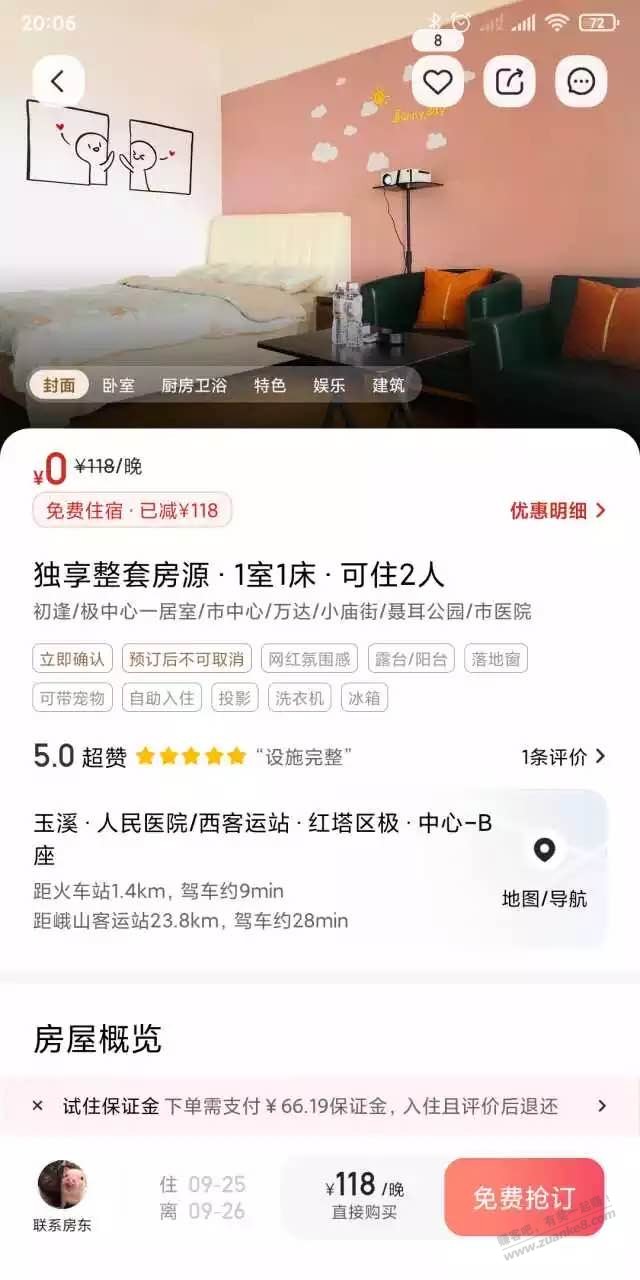Choose 直接购买 at ¥118 per night
This screenshot has width=640, height=1280.
pyautogui.click(x=364, y=1197)
